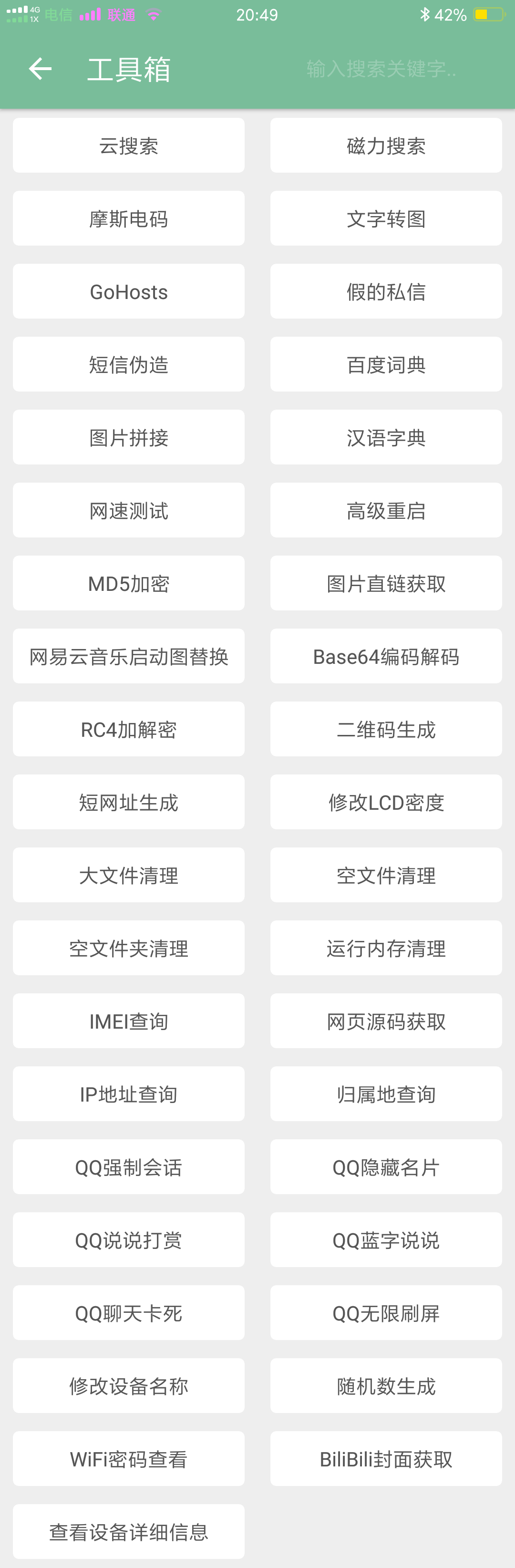Open 二维码生成 tool
The image size is (515, 1568).
click(x=386, y=729)
